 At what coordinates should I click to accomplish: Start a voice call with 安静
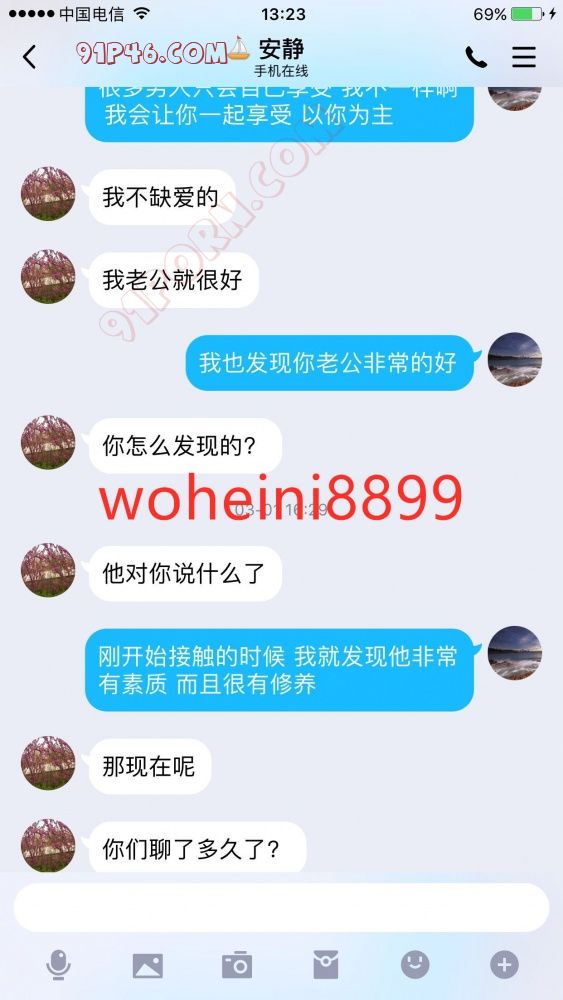(x=476, y=57)
